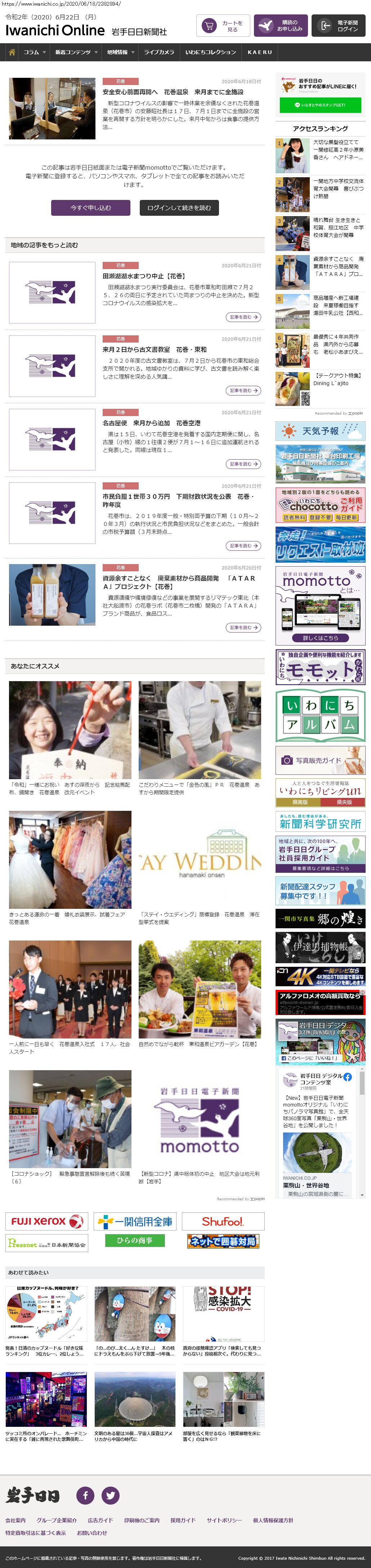
Task: Open 電子新聞ログイン
Action: pyautogui.click(x=338, y=26)
